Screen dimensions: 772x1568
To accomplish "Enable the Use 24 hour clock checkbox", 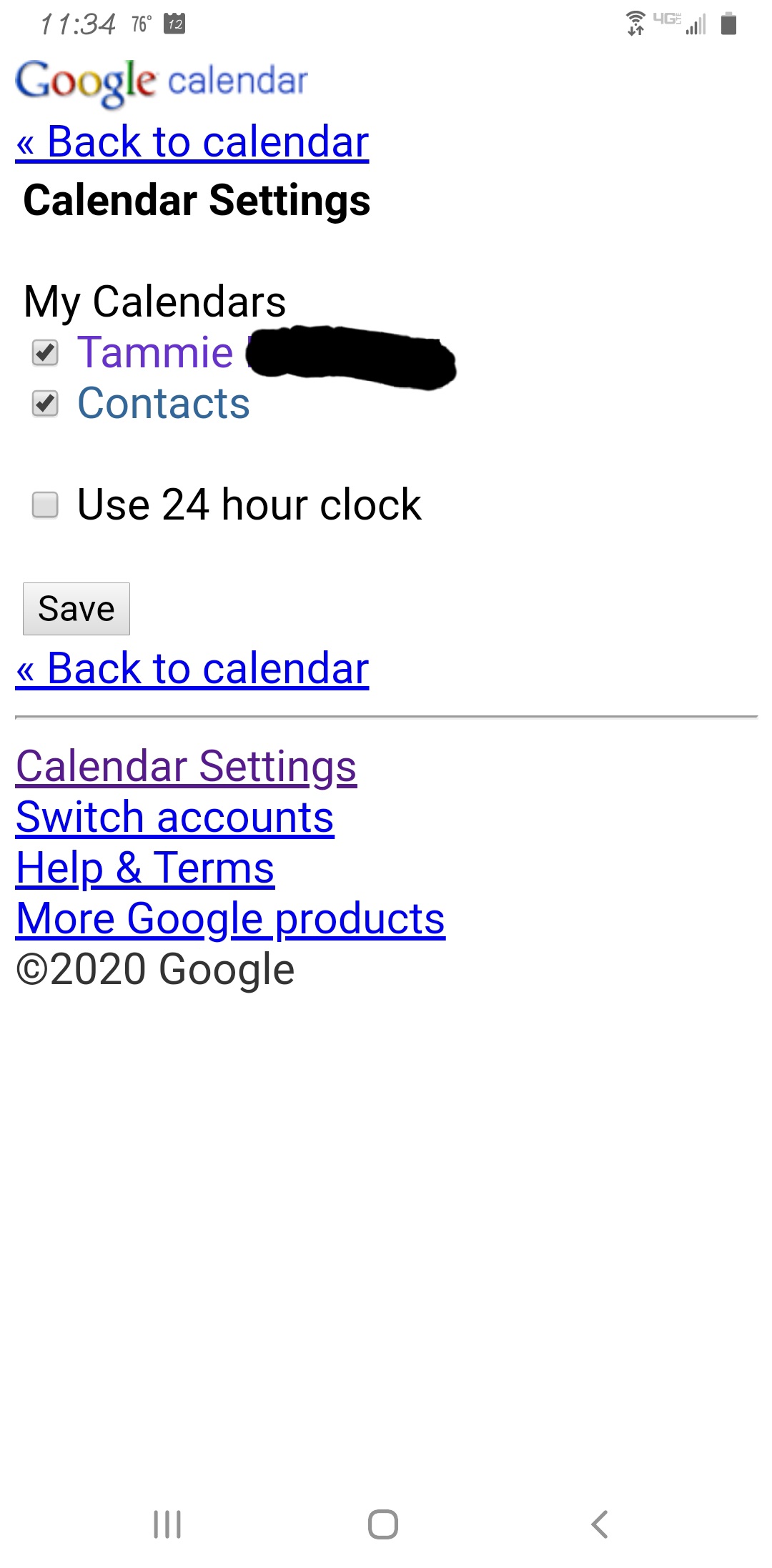I will (x=45, y=505).
